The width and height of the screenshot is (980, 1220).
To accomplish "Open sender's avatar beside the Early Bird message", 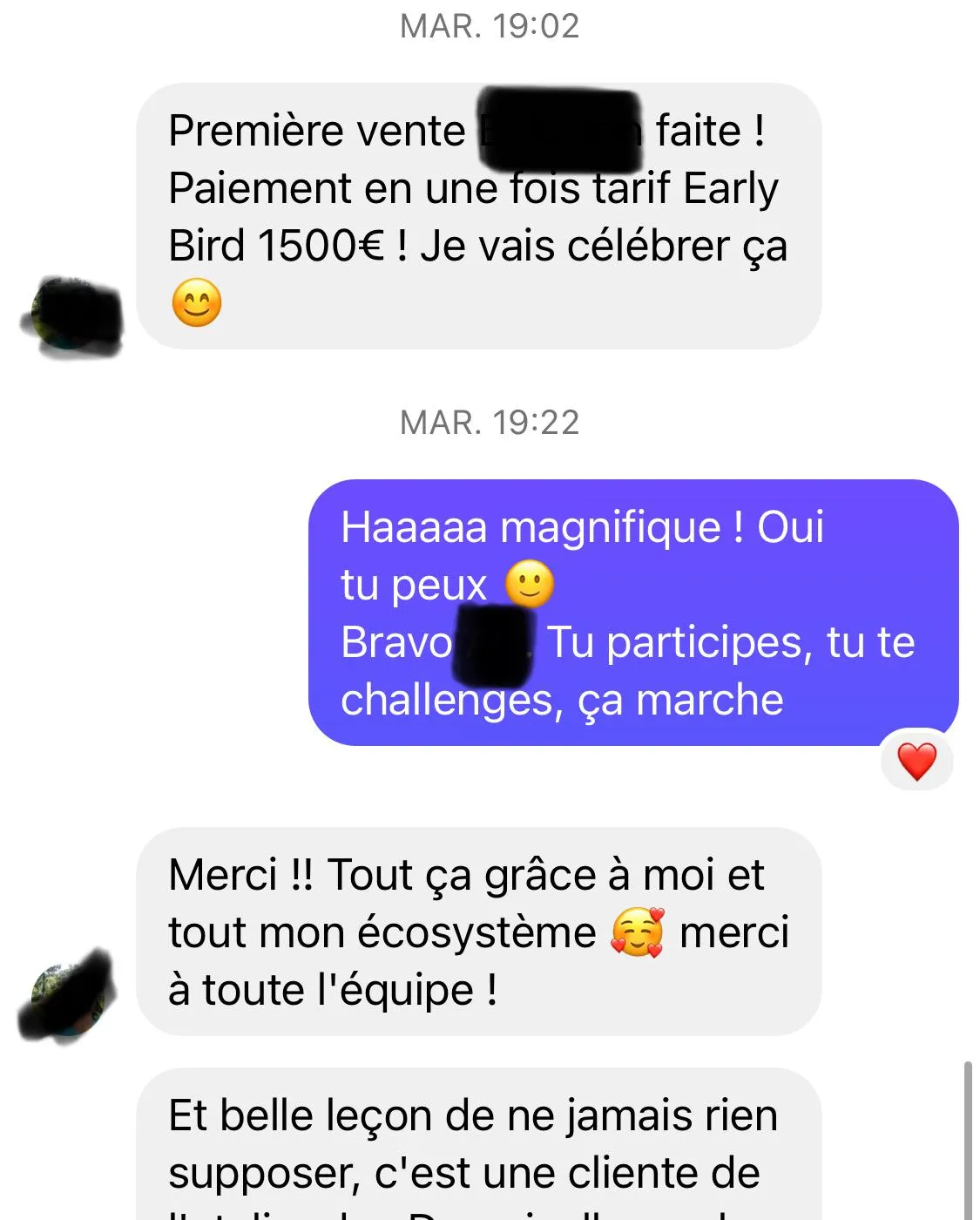I will (x=73, y=315).
